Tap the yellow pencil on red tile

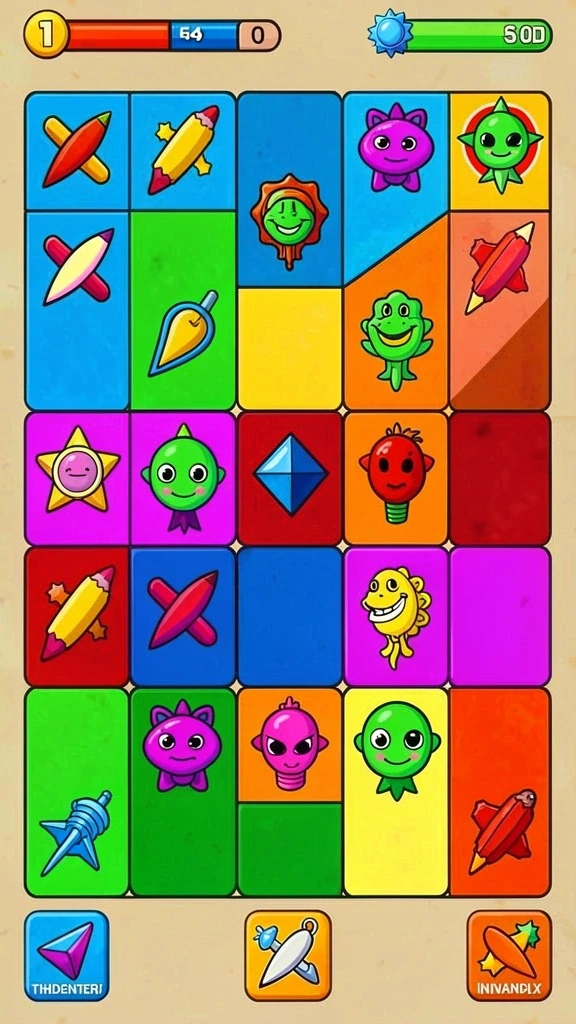(77, 616)
